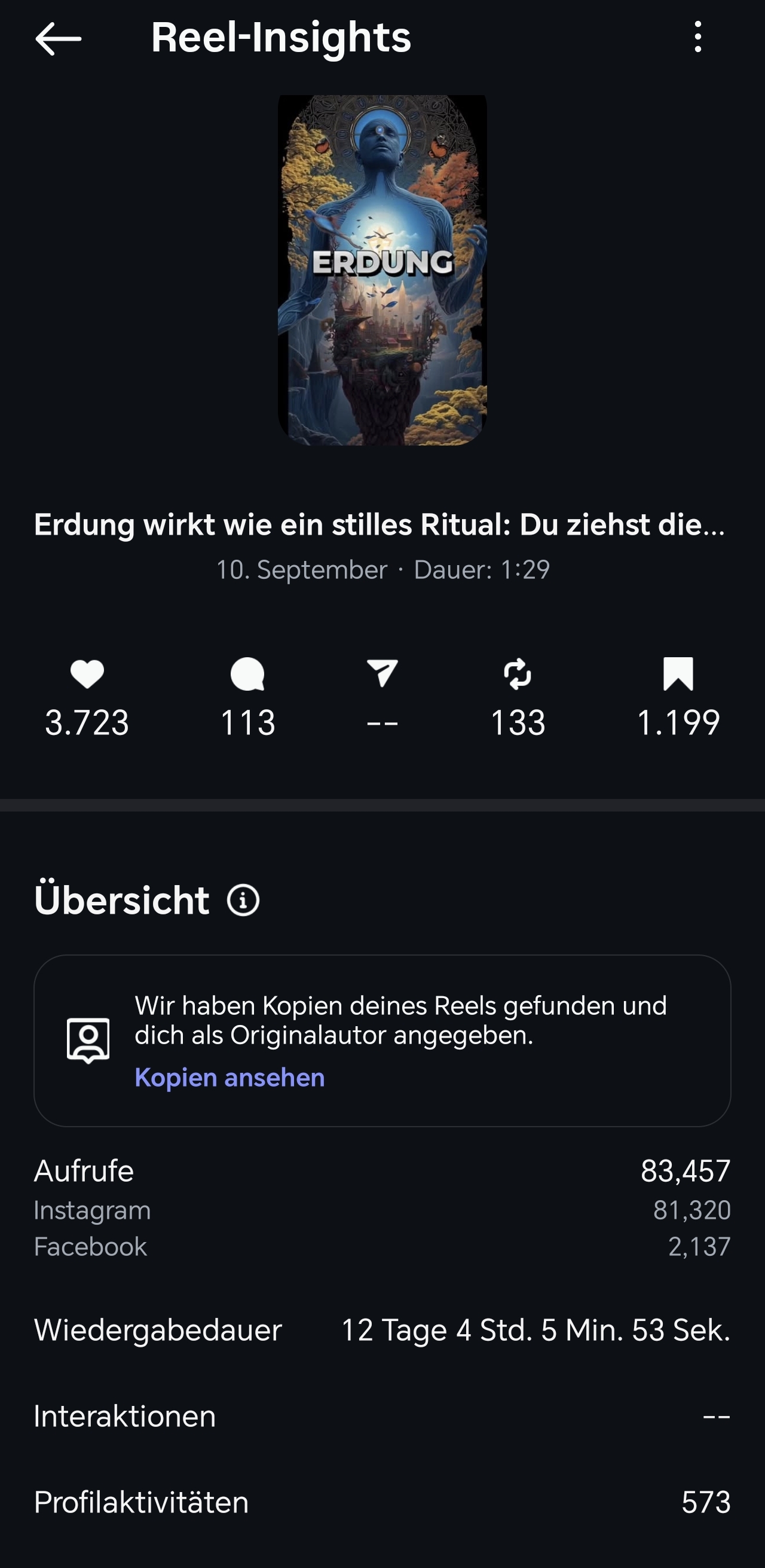Open the three-dot options menu
Viewport: 765px width, 1568px height.
[698, 39]
